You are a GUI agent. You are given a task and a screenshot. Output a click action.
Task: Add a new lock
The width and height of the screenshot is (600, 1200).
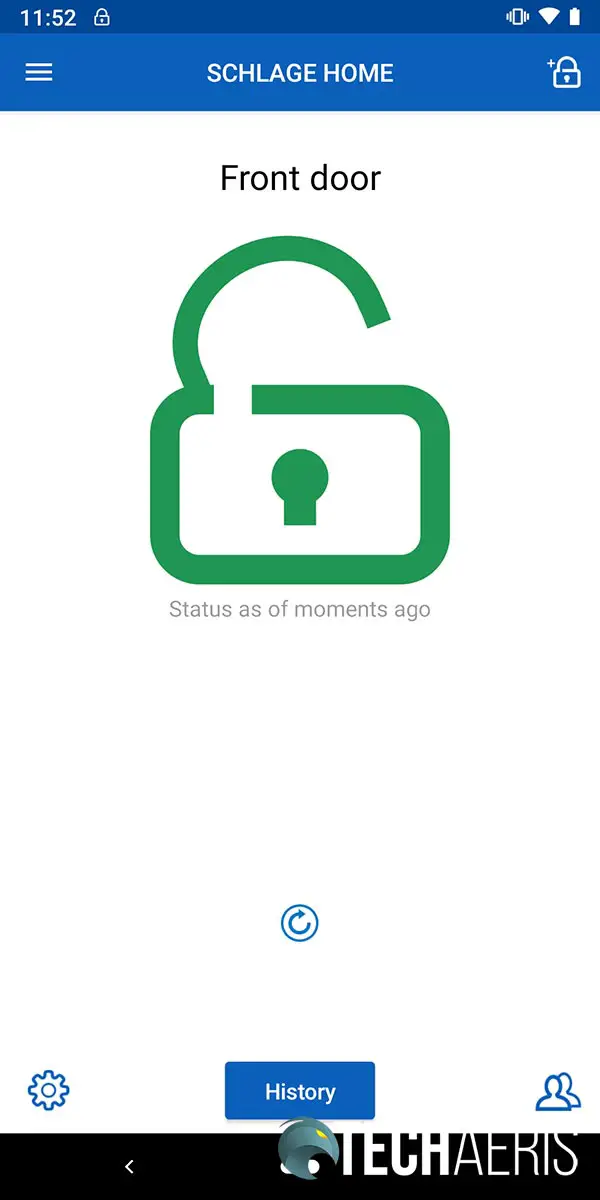pos(564,73)
